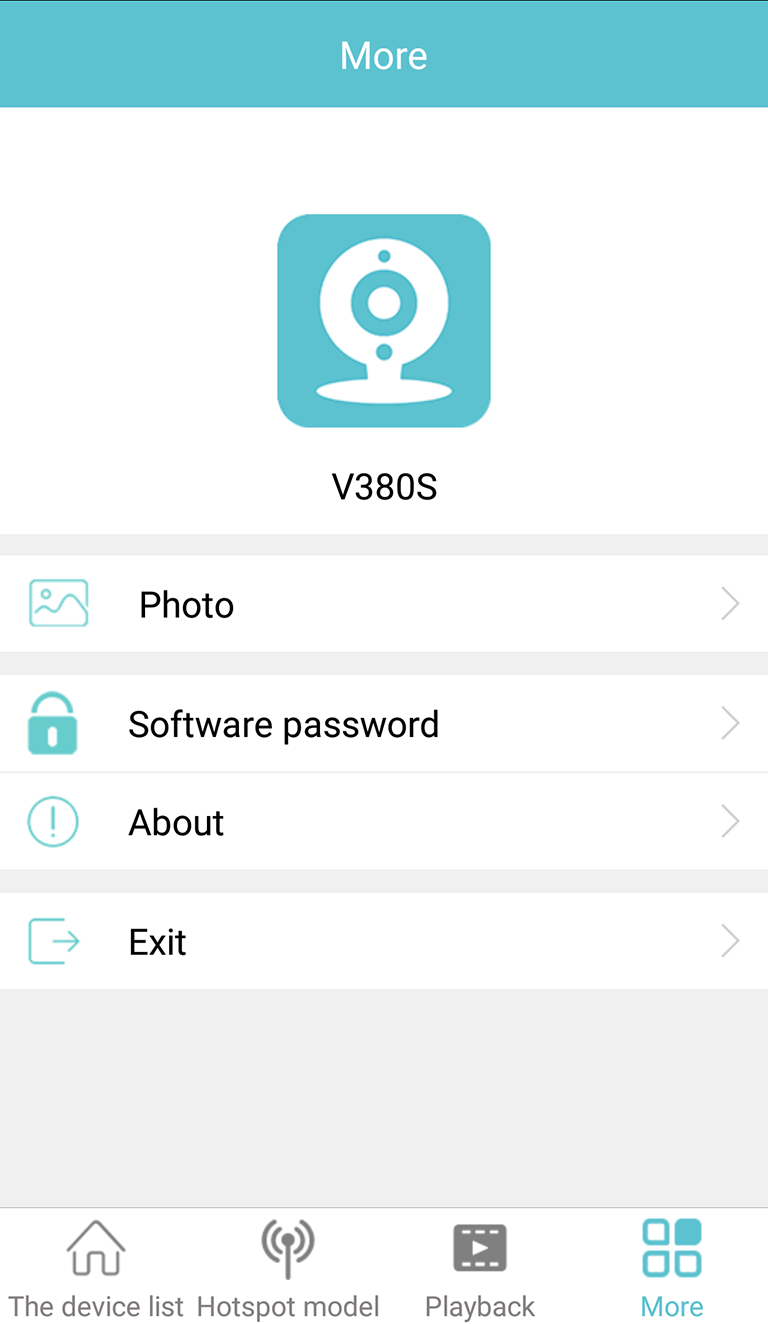
Task: Tap the V380S camera logo
Action: pos(384,320)
